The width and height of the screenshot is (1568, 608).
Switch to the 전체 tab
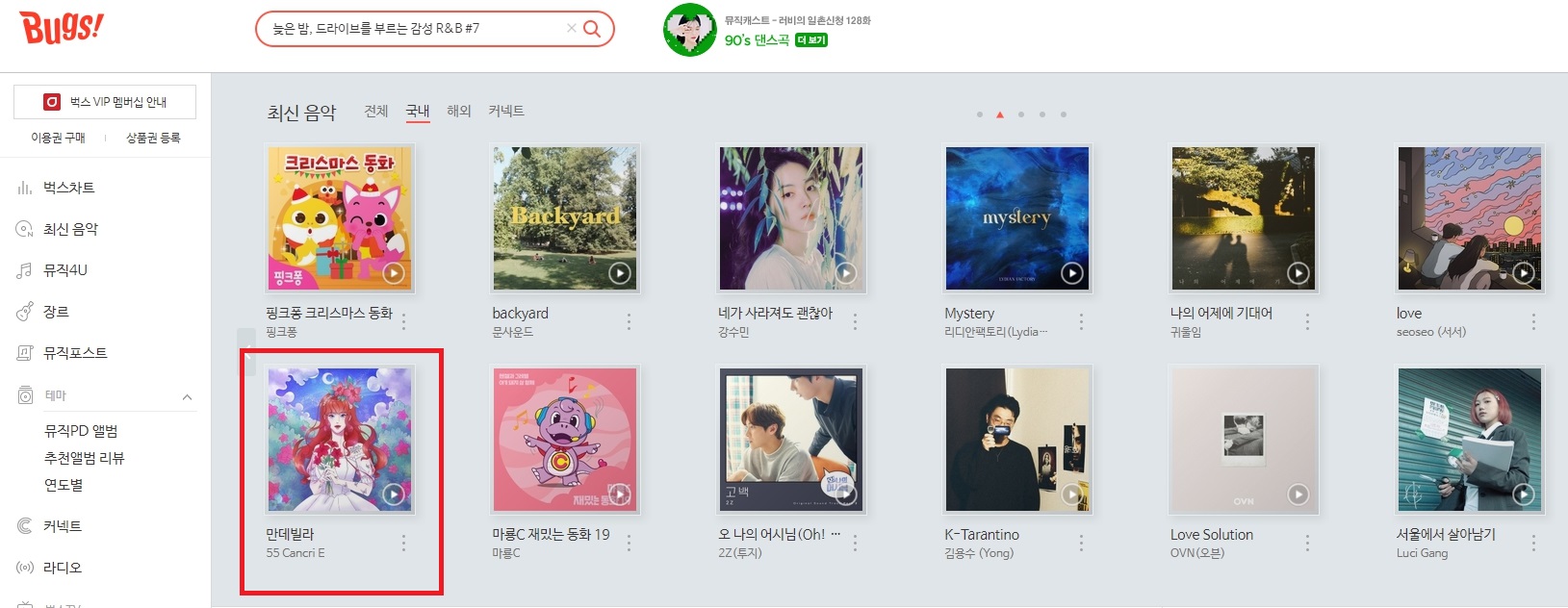(x=376, y=112)
